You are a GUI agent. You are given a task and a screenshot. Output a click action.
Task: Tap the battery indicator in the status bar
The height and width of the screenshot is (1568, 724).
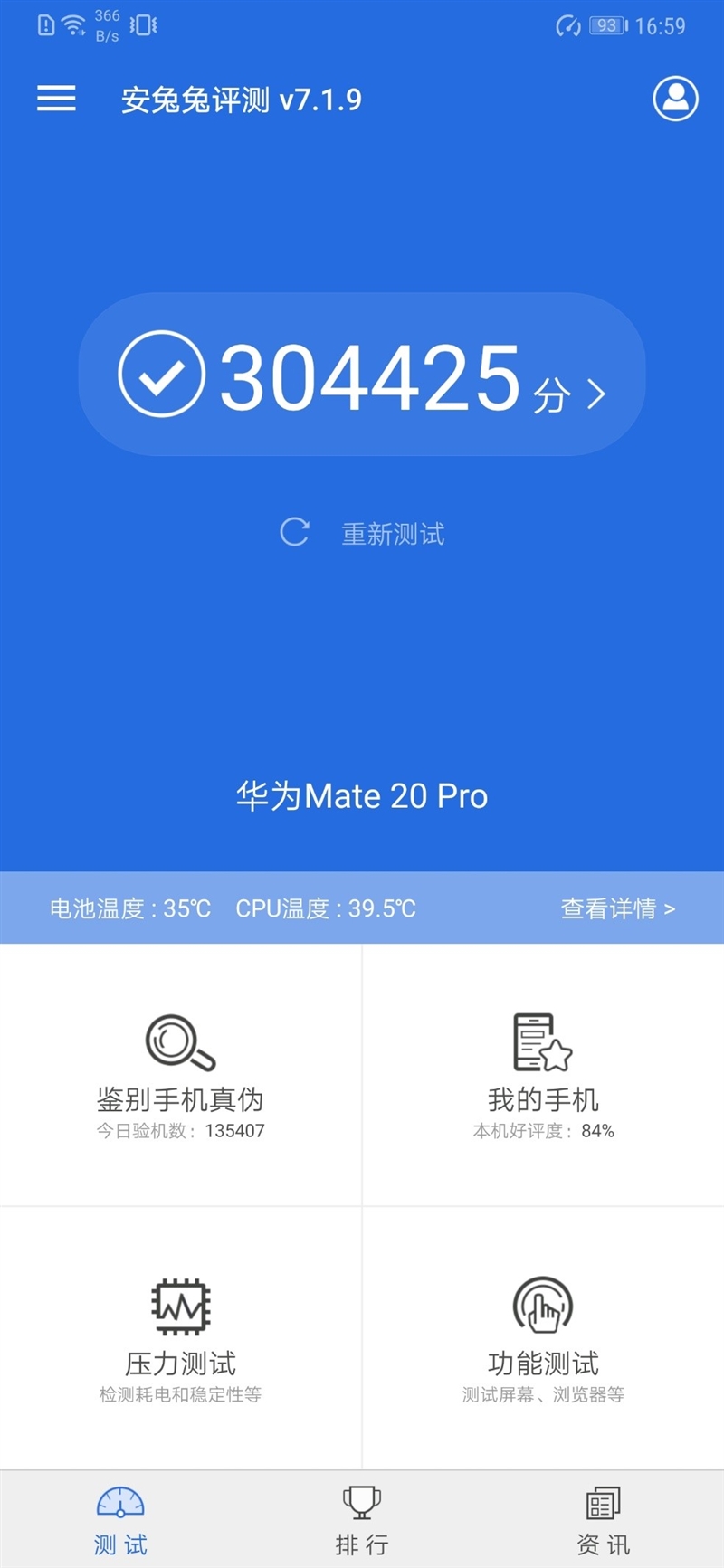(x=607, y=25)
